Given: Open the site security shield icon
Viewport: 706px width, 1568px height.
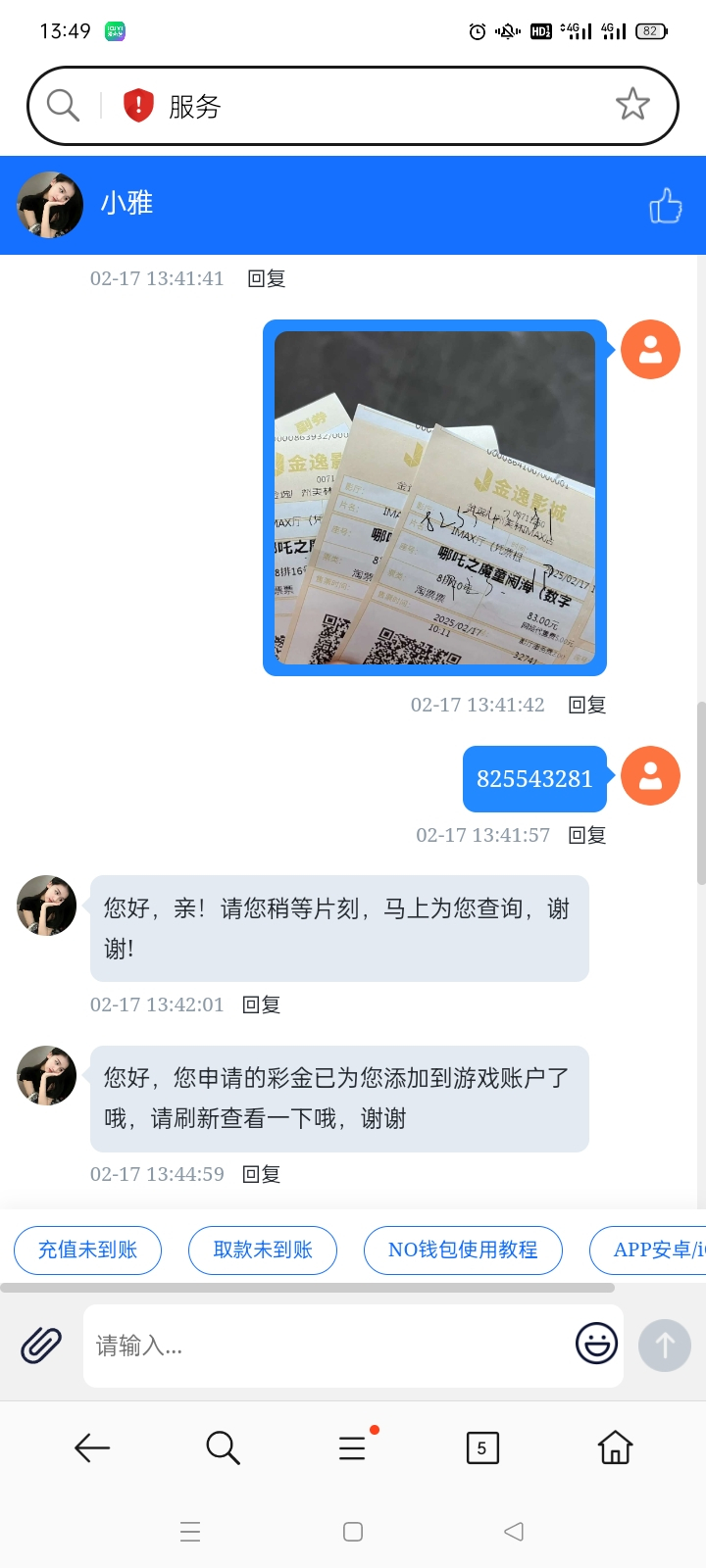Looking at the screenshot, I should (x=138, y=105).
